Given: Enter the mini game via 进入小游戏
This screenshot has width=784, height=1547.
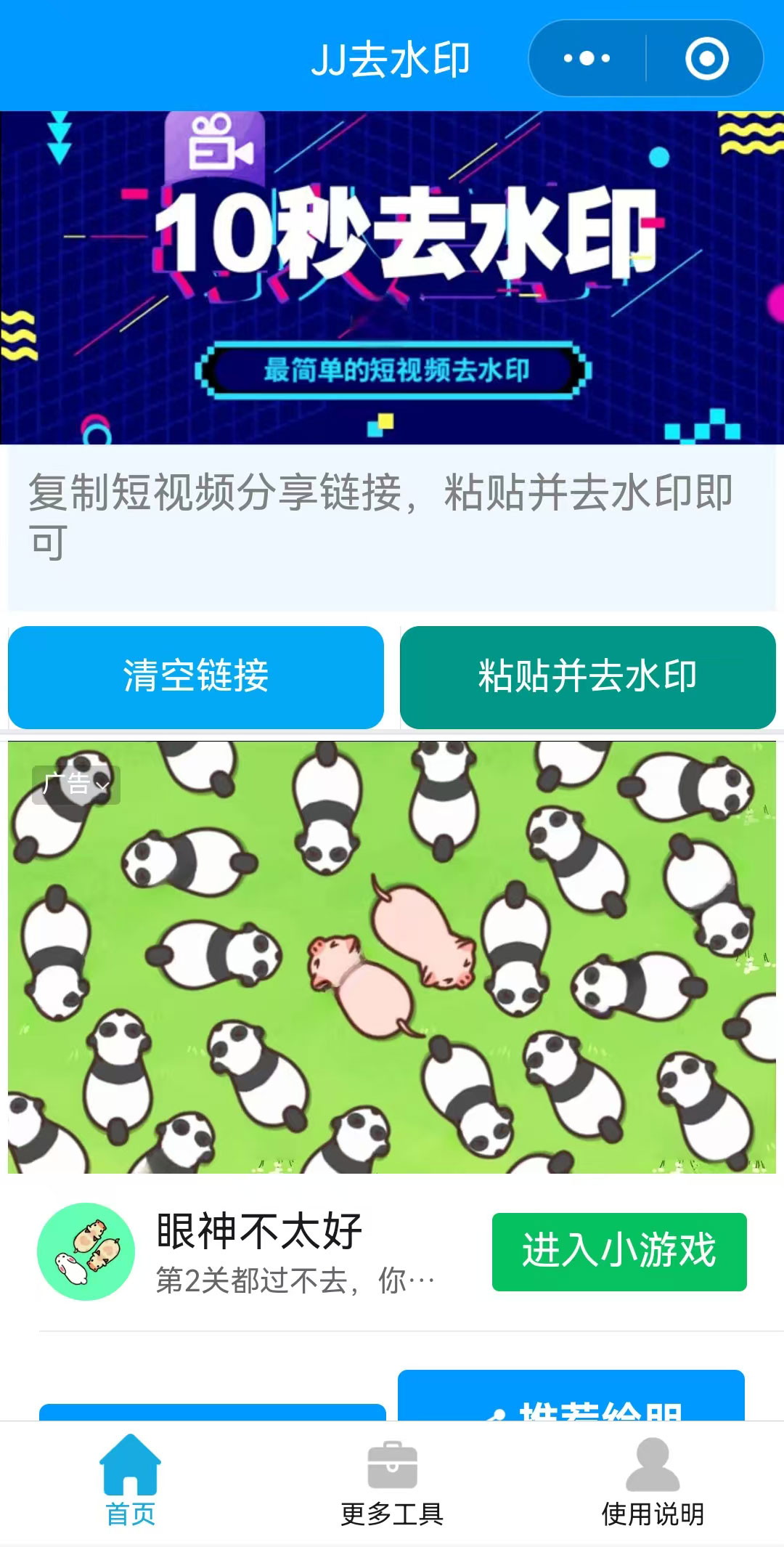Looking at the screenshot, I should (x=618, y=1251).
